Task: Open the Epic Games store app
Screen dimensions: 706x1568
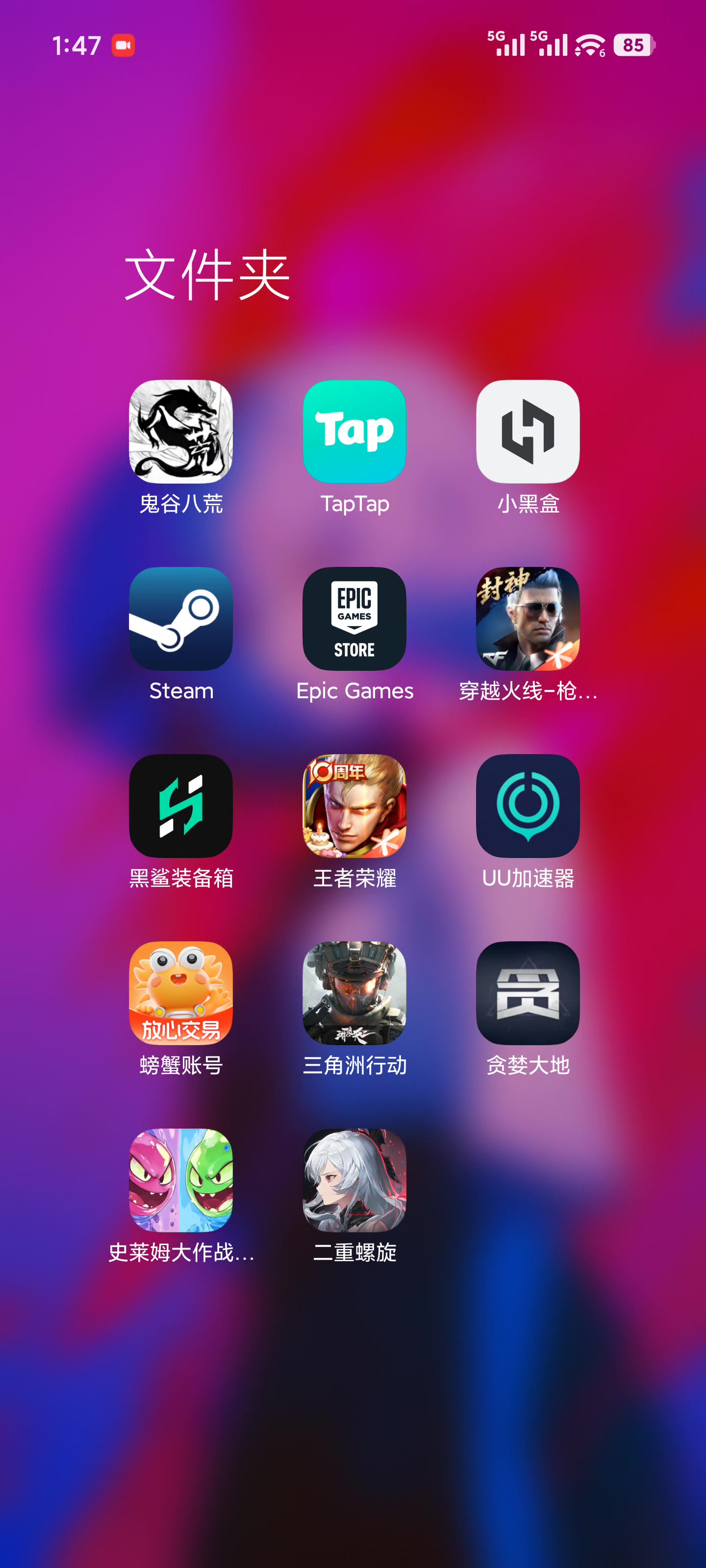Action: (354, 618)
